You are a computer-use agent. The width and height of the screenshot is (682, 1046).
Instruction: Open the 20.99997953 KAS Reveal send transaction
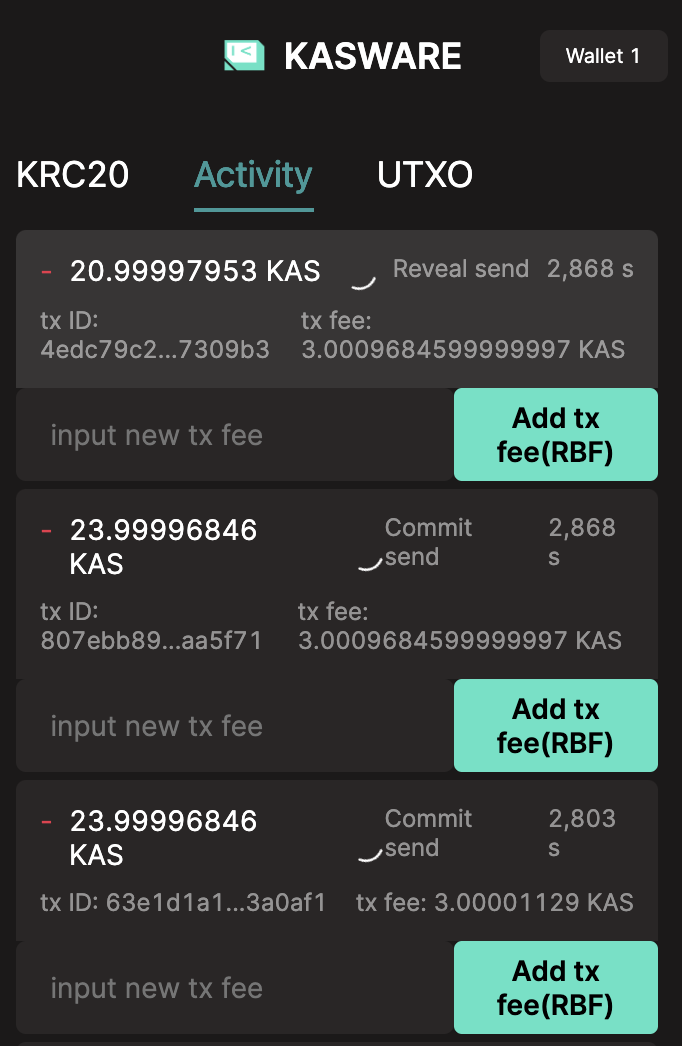point(336,309)
